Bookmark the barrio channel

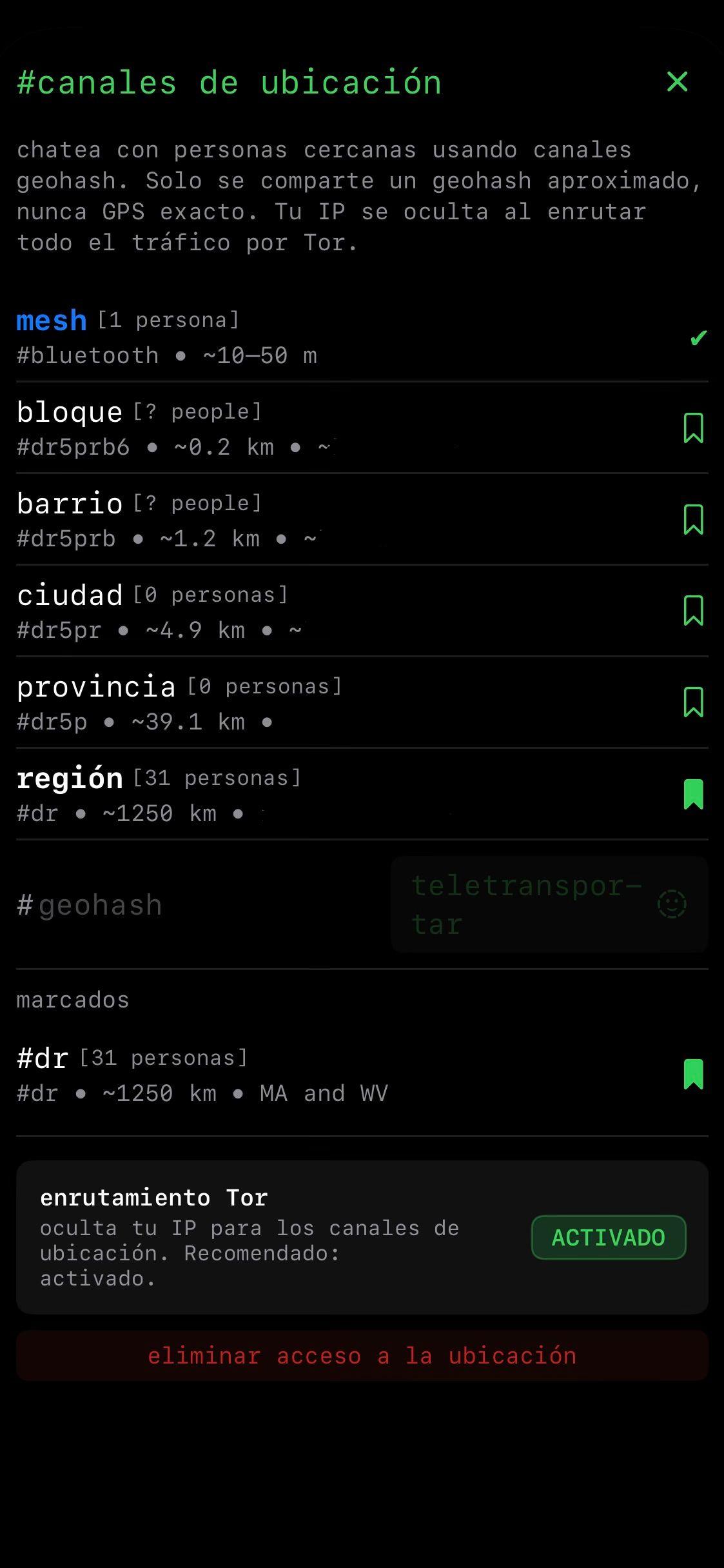pyautogui.click(x=693, y=520)
